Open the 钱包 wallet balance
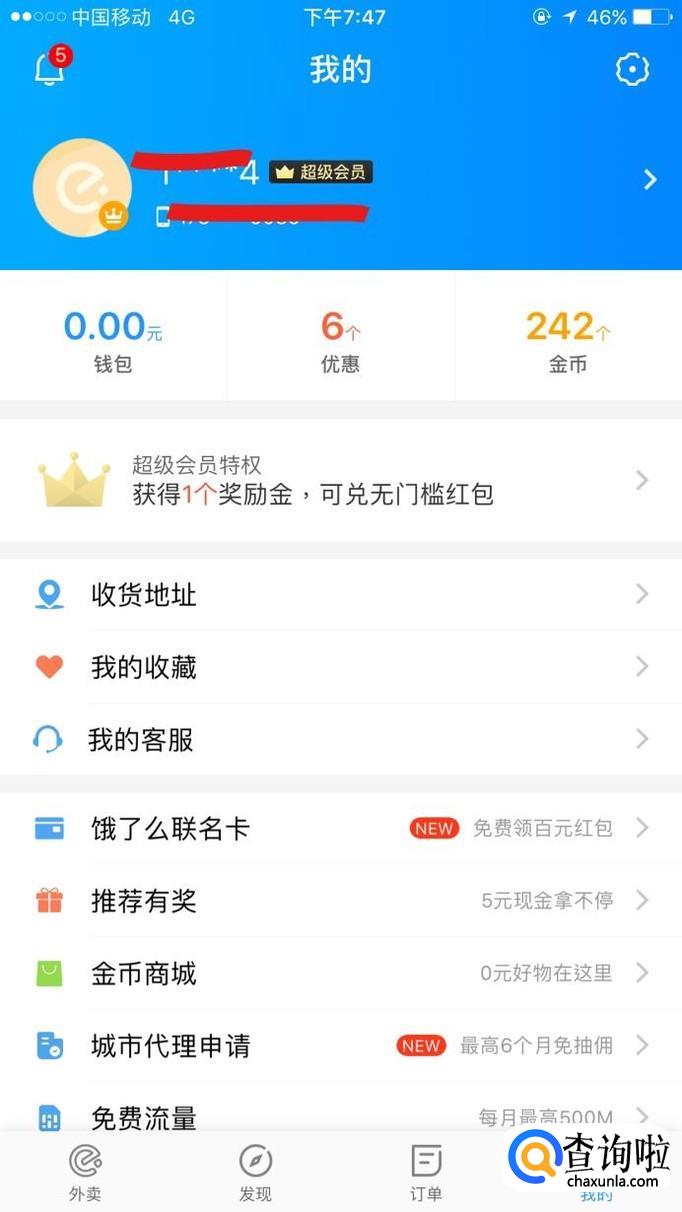This screenshot has width=682, height=1212. pos(113,340)
